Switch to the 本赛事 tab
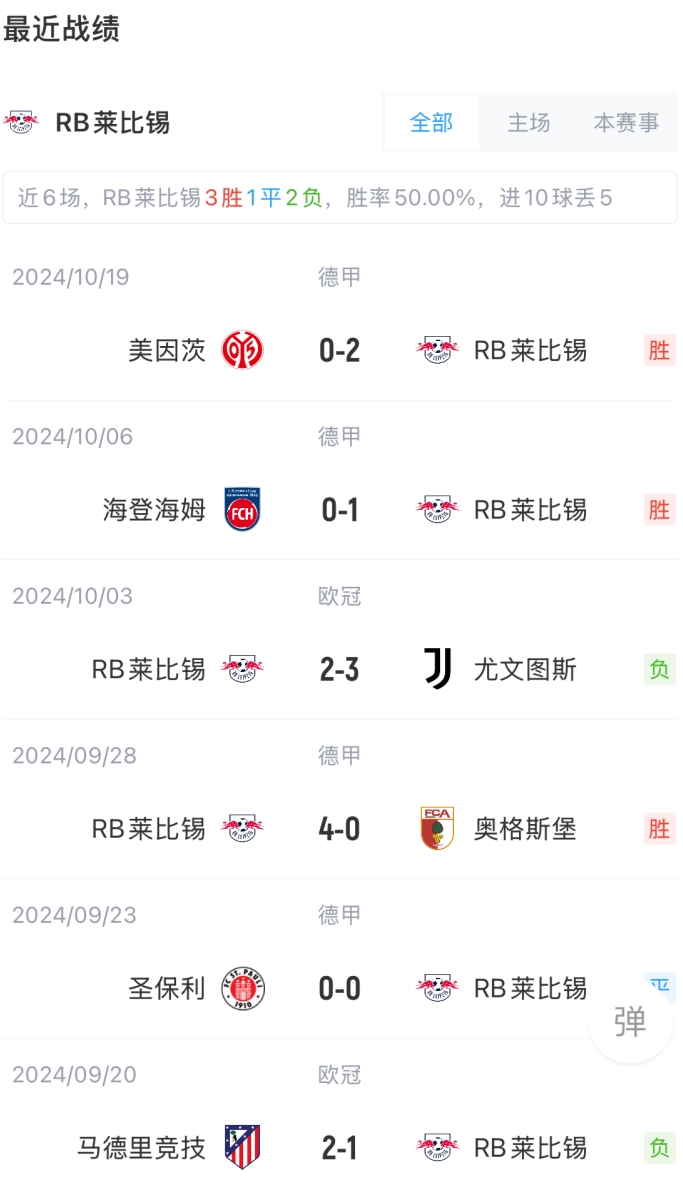Image resolution: width=683 pixels, height=1193 pixels. (626, 122)
